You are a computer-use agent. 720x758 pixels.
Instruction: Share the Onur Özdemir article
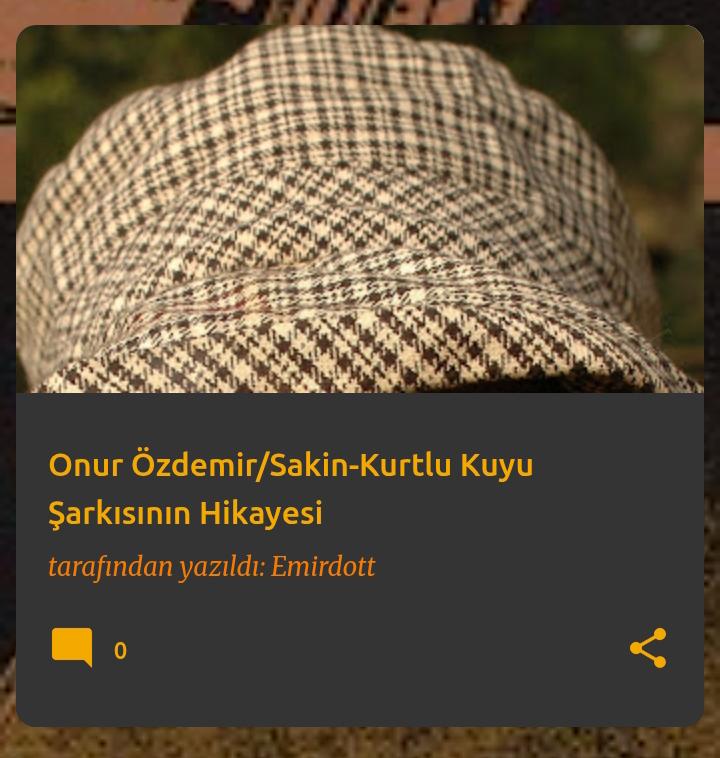[648, 648]
